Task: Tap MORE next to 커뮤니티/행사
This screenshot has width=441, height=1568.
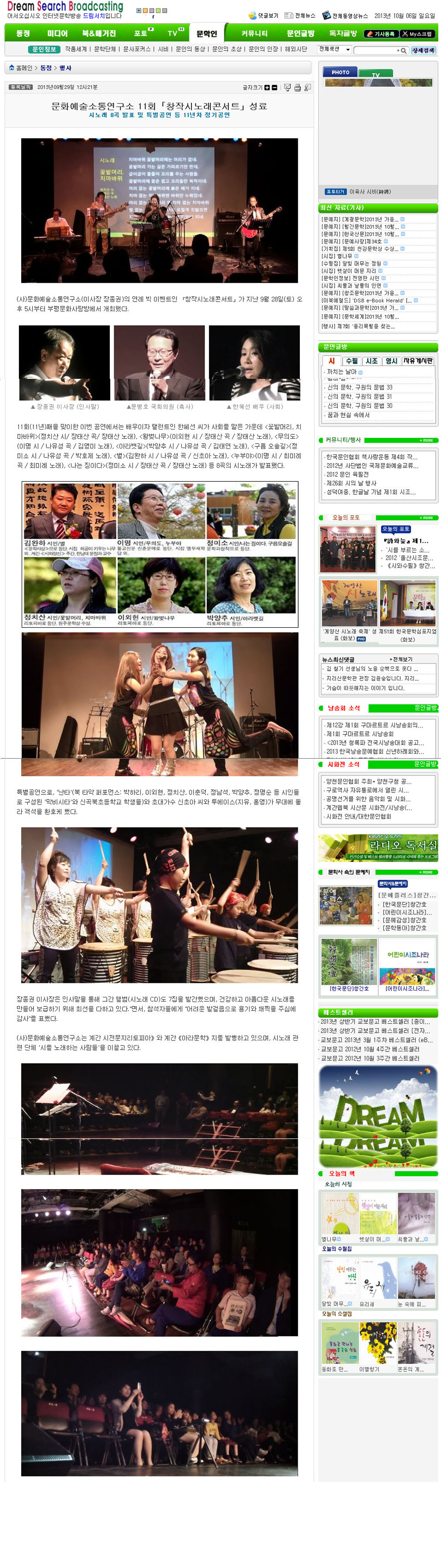Action: (x=426, y=440)
